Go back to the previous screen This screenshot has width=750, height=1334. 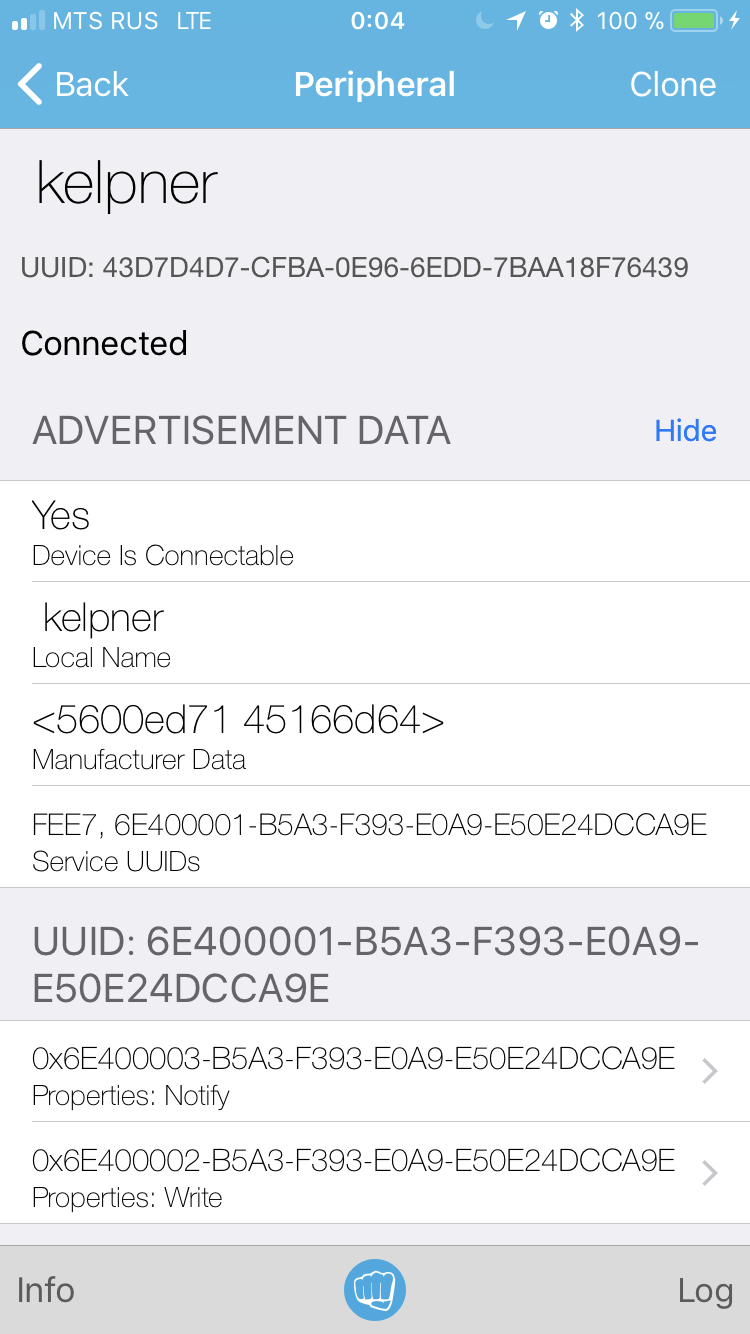[x=74, y=85]
